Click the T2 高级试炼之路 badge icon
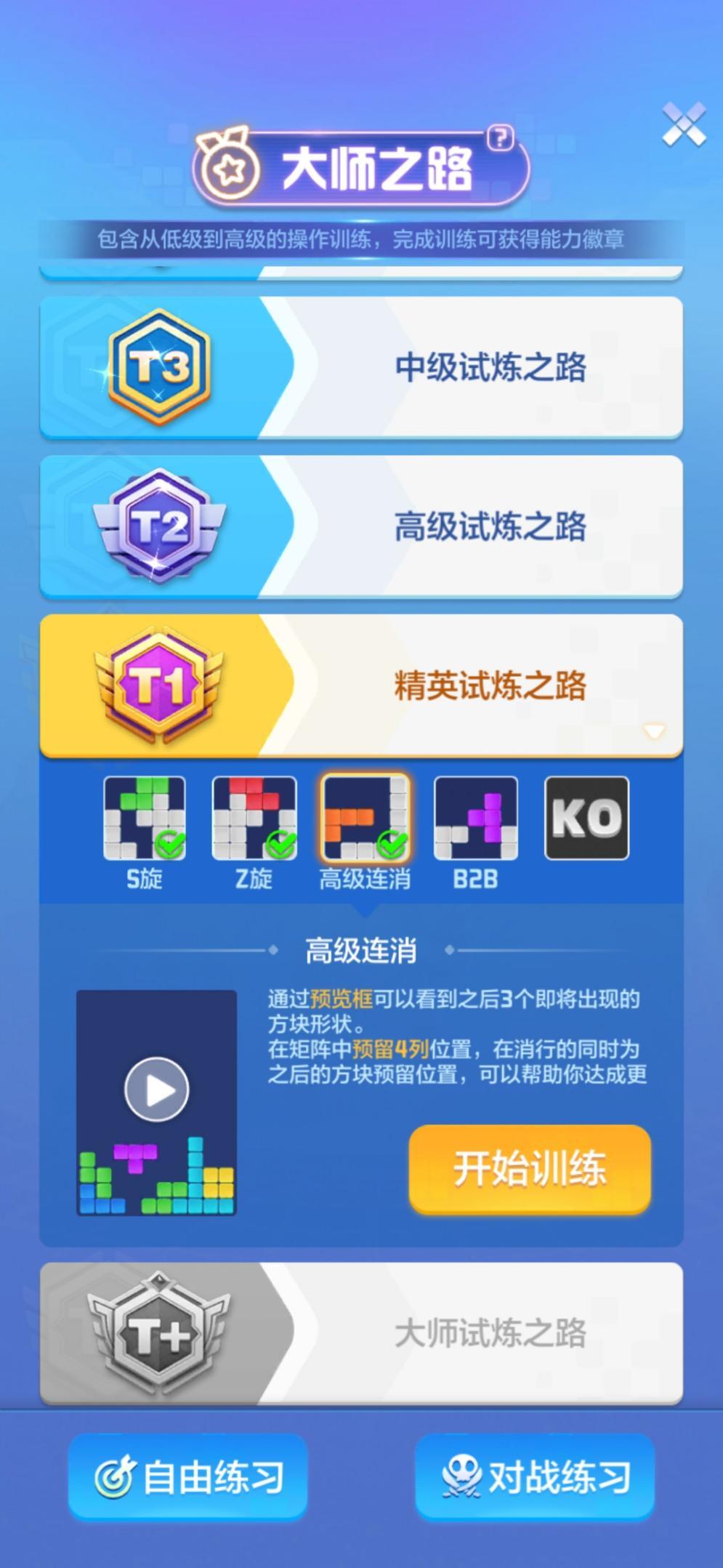The height and width of the screenshot is (1568, 723). (x=160, y=523)
